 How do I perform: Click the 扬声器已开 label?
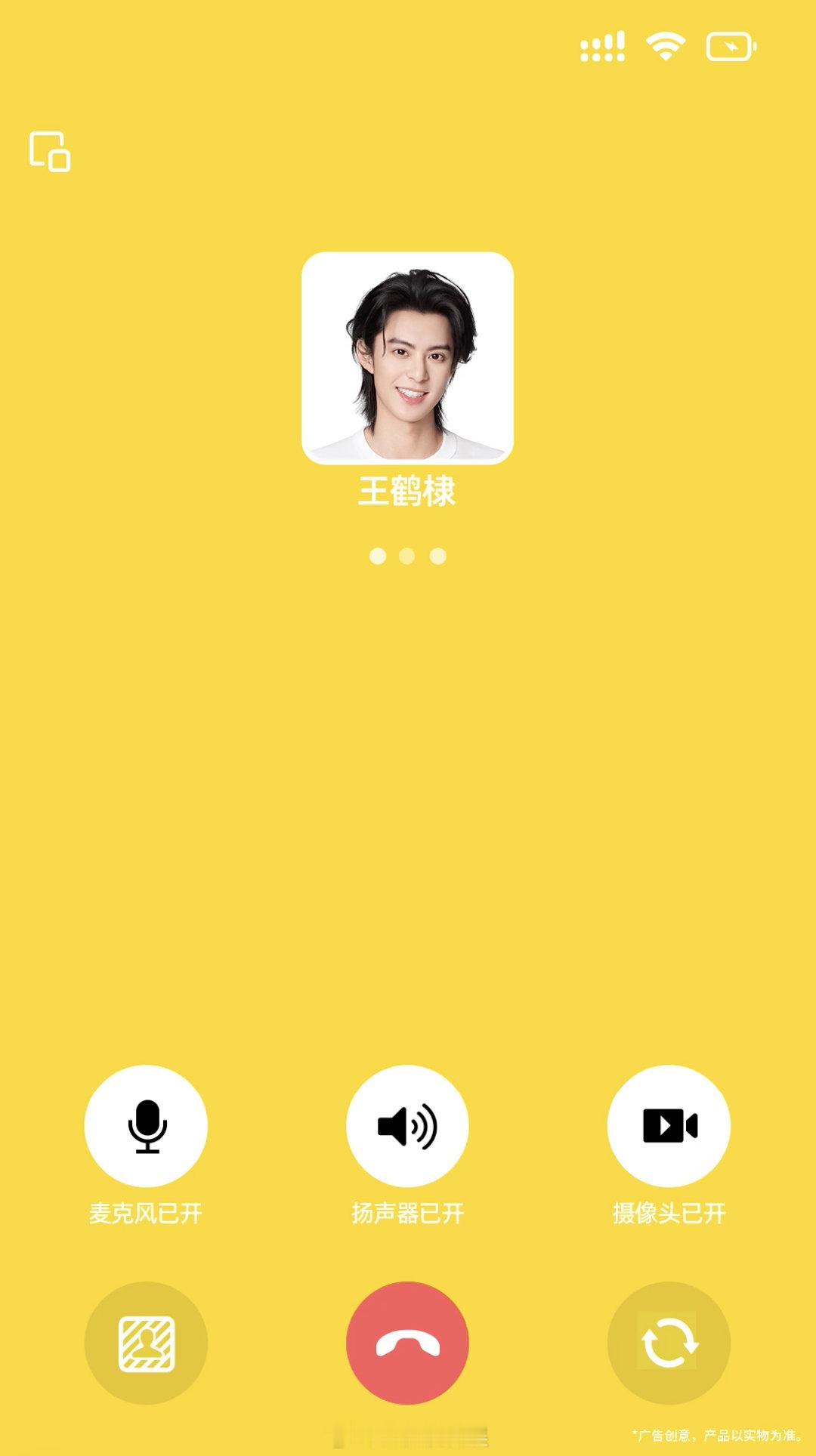408,1211
